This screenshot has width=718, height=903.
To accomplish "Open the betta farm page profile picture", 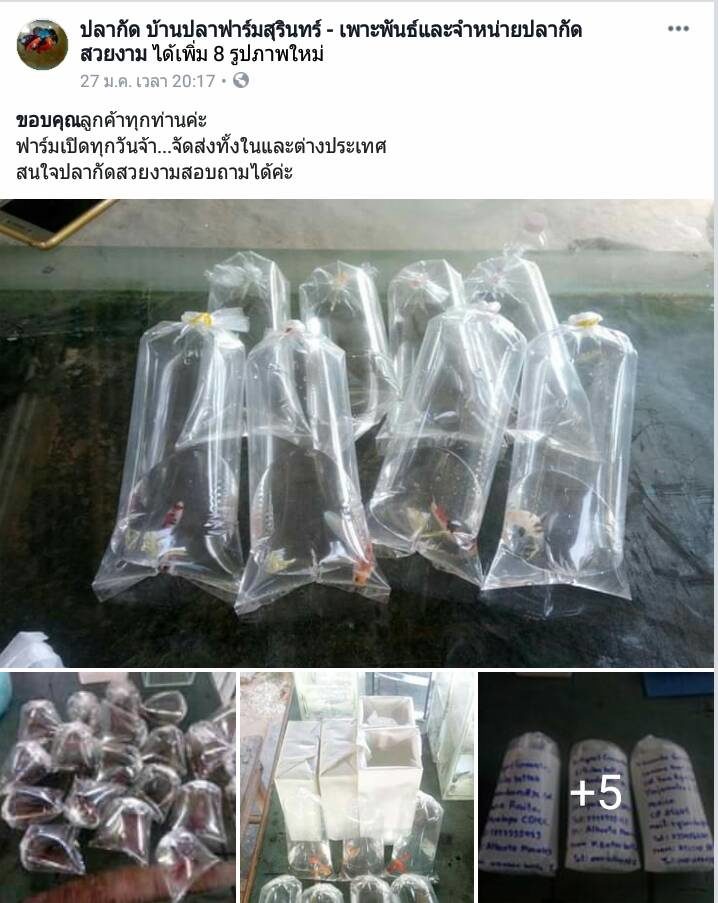I will coord(43,45).
